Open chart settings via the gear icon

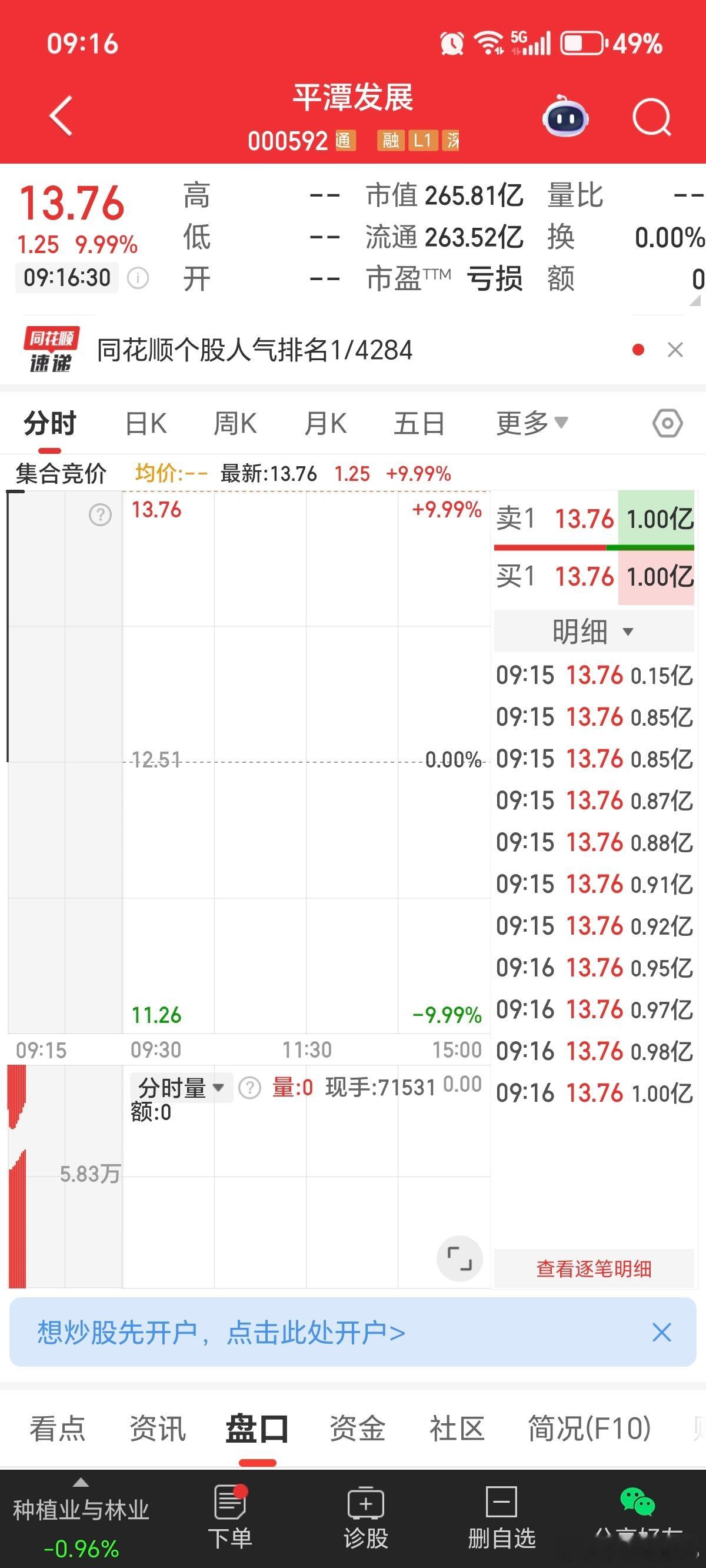(668, 422)
